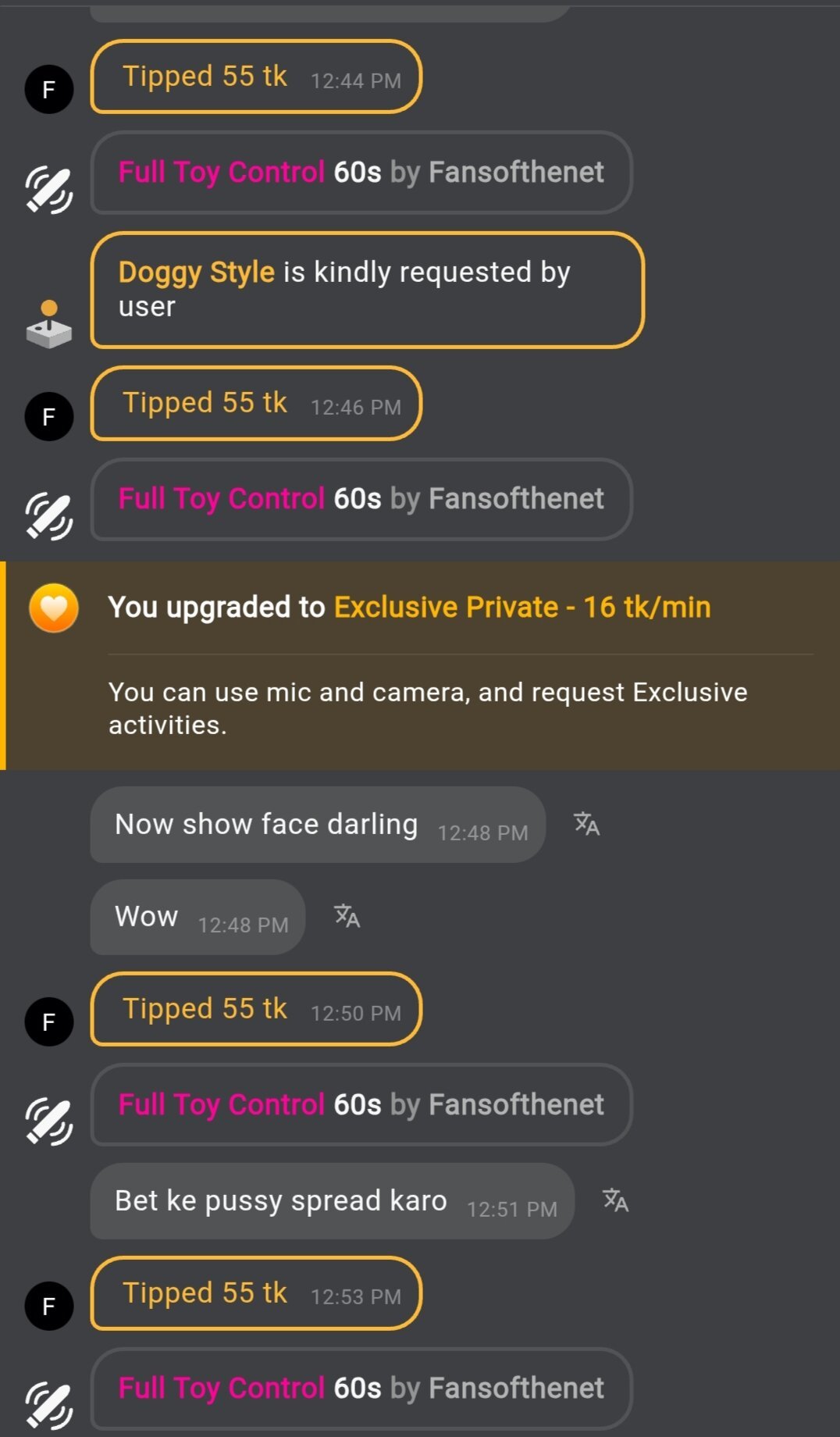This screenshot has height=1437, width=840.
Task: Translate the "Bet ke pussy spread karo" message
Action: coord(615,1200)
